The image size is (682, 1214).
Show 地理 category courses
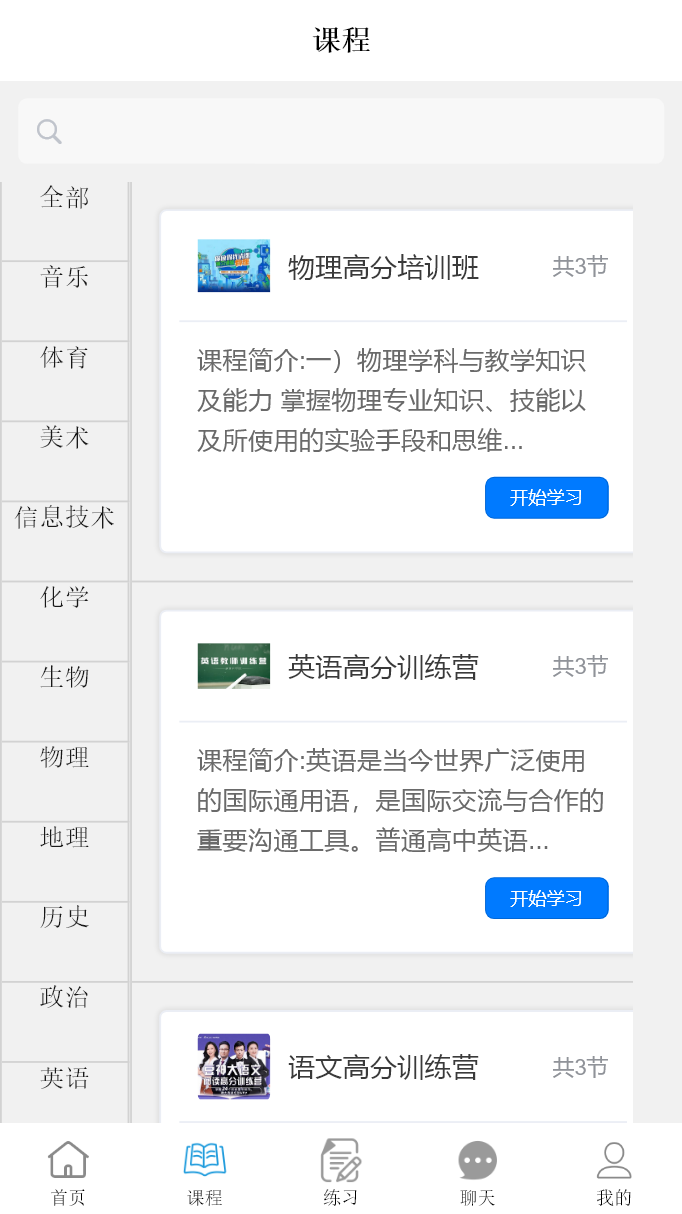point(65,838)
